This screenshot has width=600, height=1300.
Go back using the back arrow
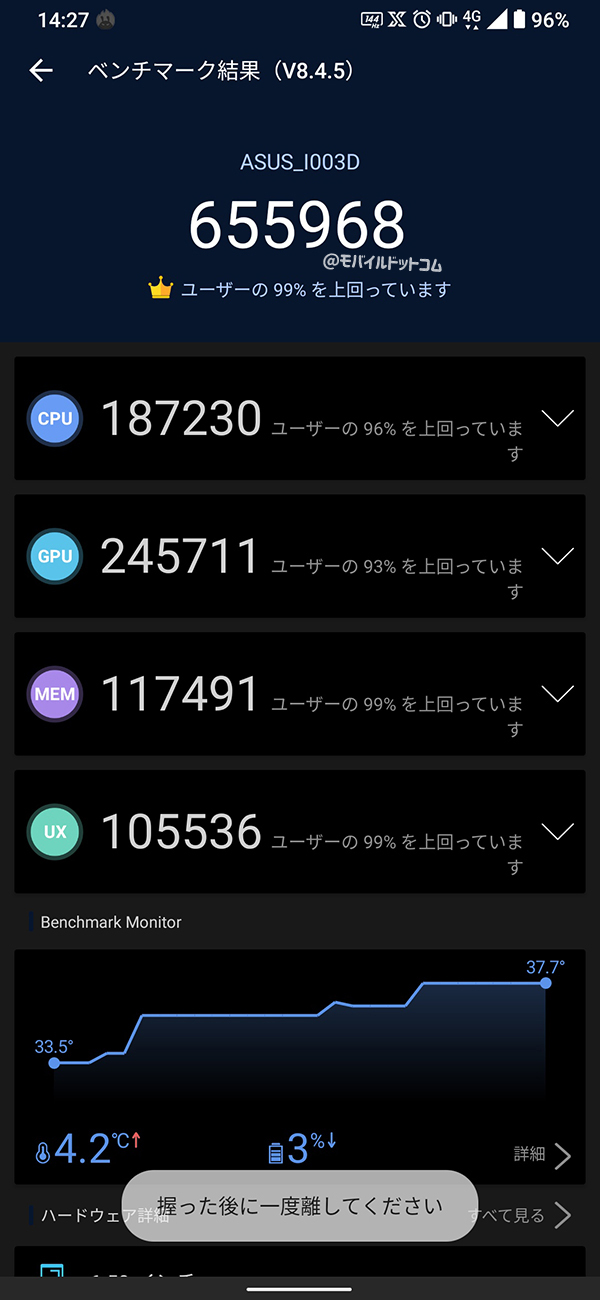click(41, 71)
